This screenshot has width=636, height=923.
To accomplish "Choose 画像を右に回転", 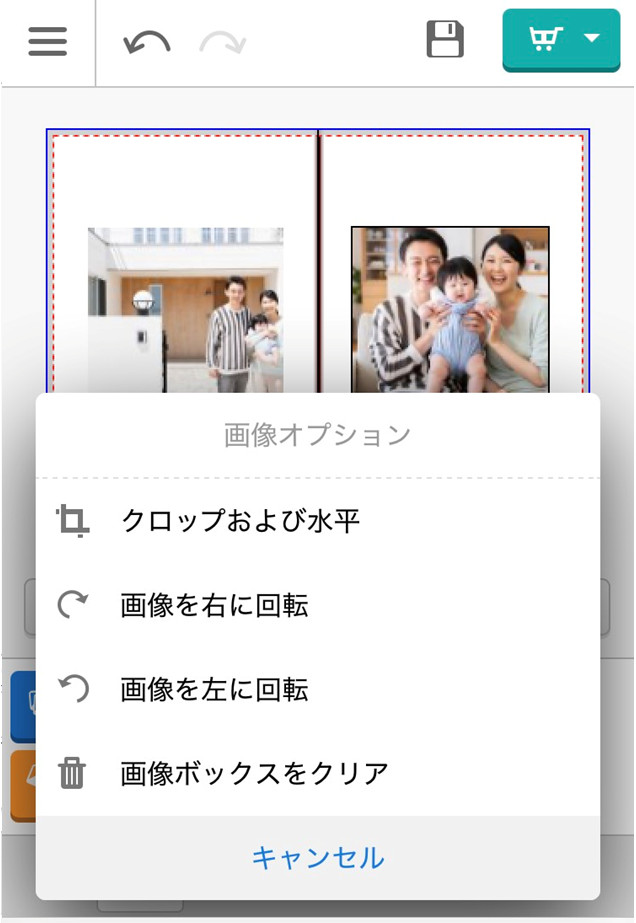I will click(214, 605).
